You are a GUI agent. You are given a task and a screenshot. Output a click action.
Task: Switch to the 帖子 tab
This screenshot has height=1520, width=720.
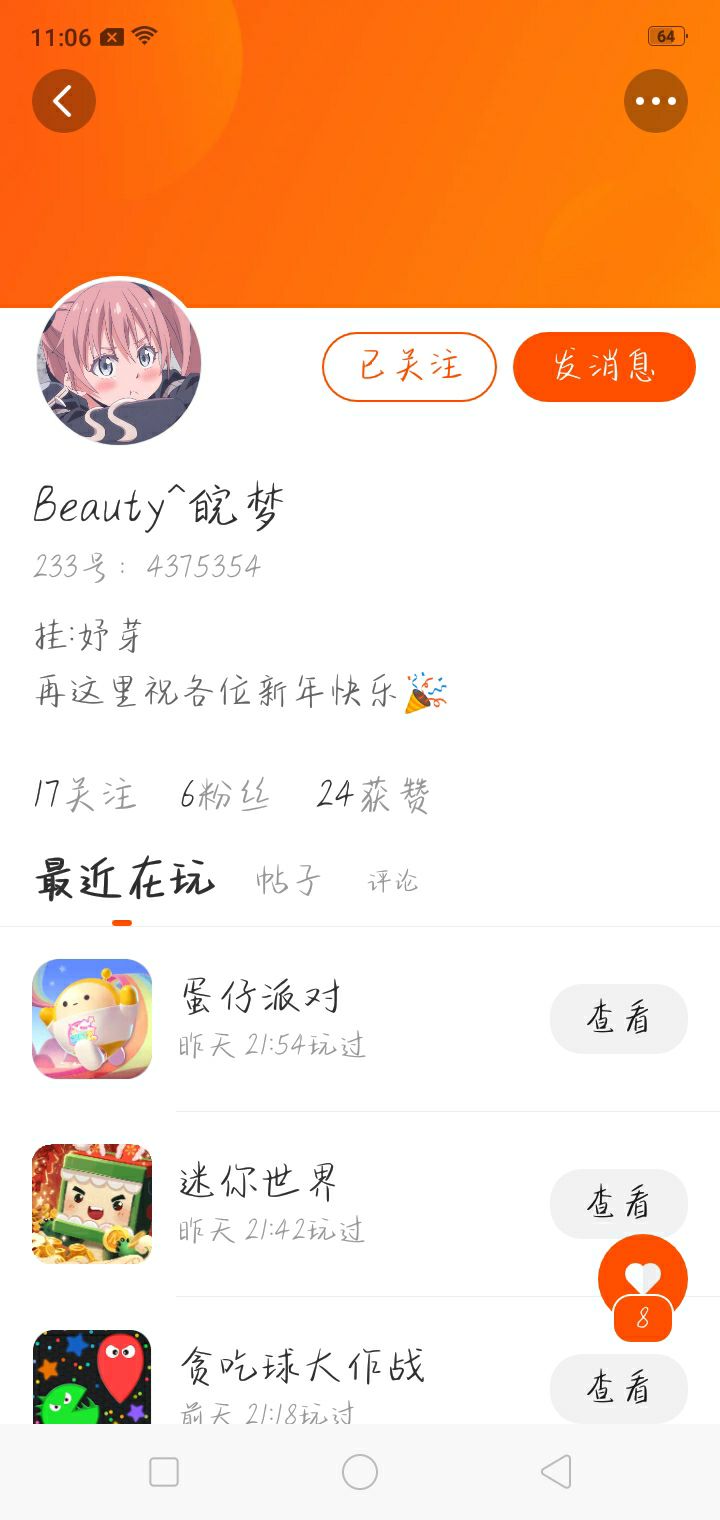pyautogui.click(x=288, y=881)
